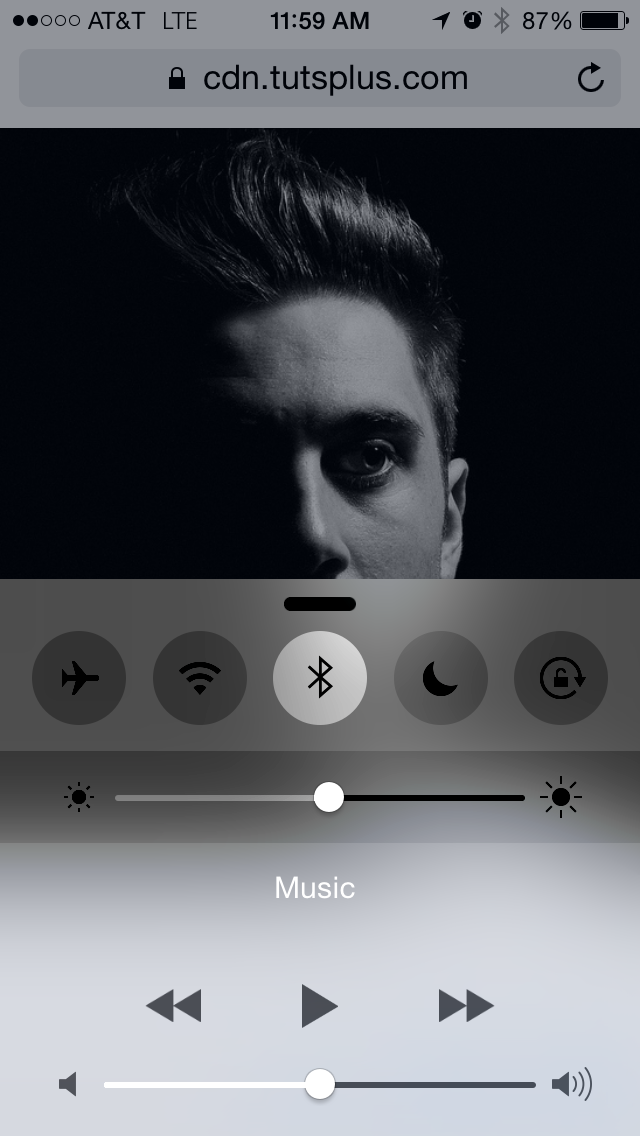The height and width of the screenshot is (1136, 640).
Task: Disable Bluetooth in Control Center
Action: click(320, 678)
